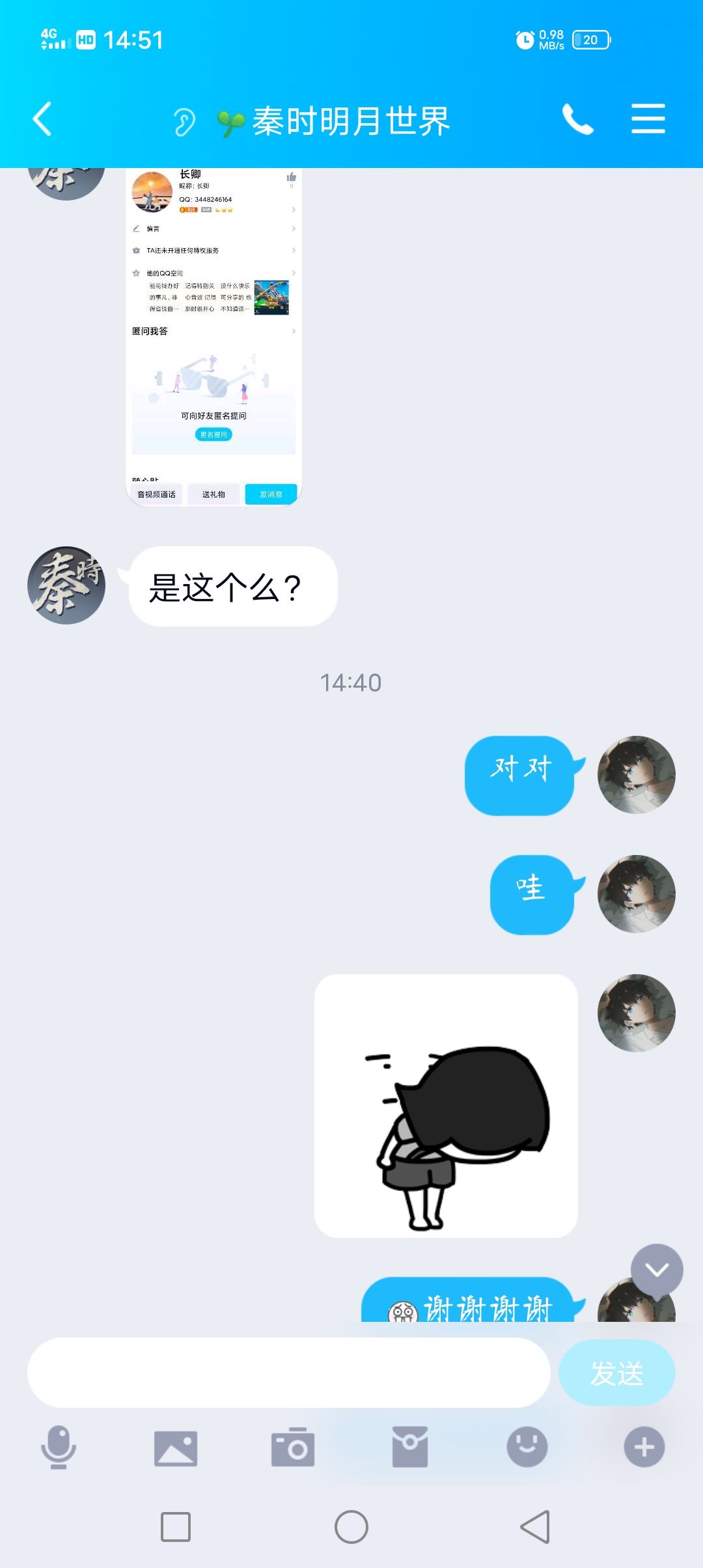This screenshot has height=1568, width=703.
Task: Tap the microphone icon to record voice
Action: (x=57, y=1448)
